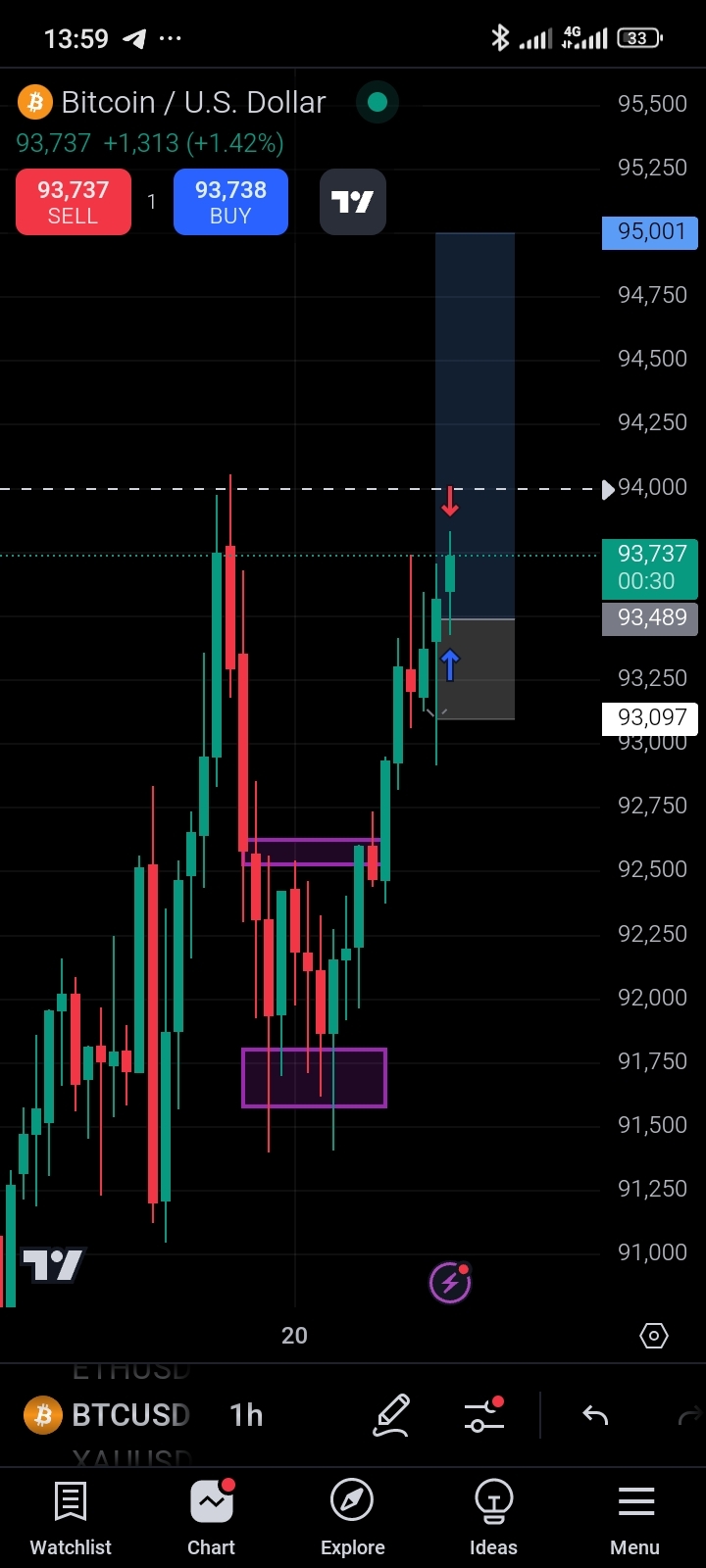Screen dimensions: 706x1568
Task: Open the Menu tab
Action: coord(634,1519)
